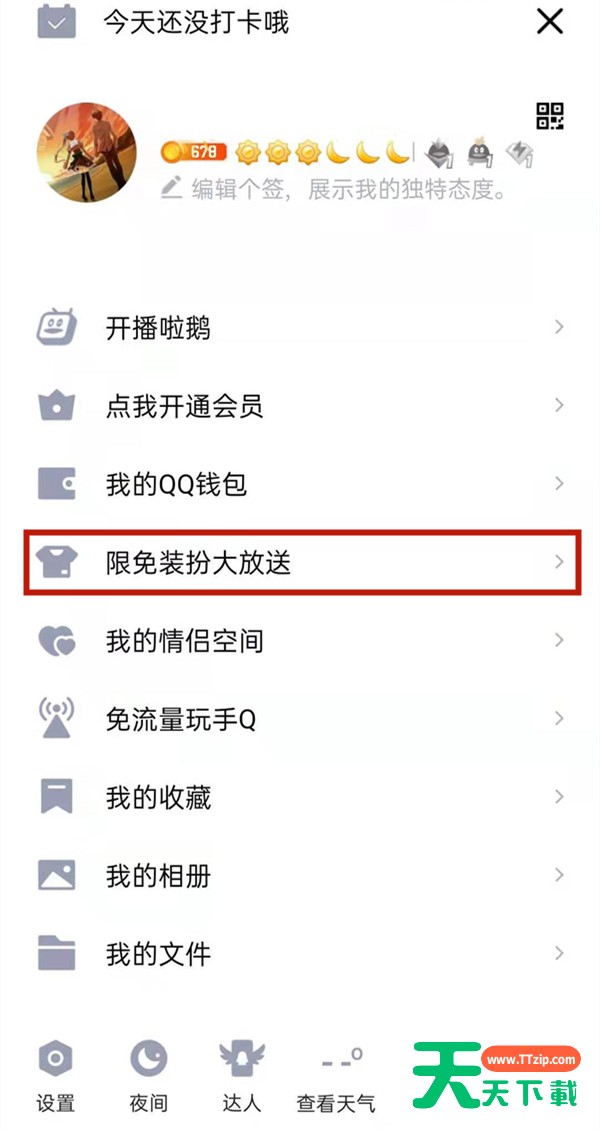Tap the profile avatar
The width and height of the screenshot is (600, 1130).
tap(87, 153)
